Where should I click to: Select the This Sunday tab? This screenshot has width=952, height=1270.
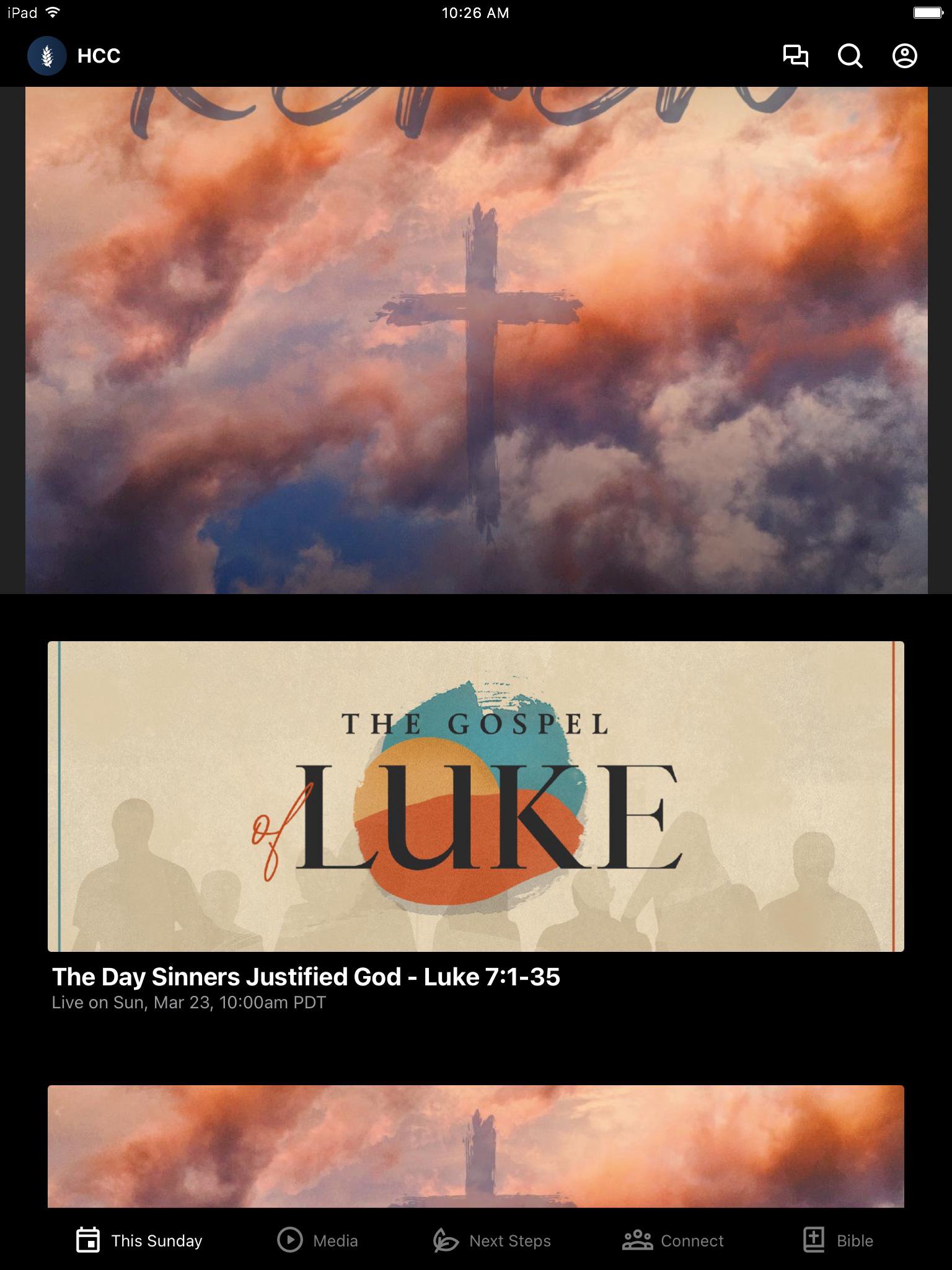[x=139, y=1240]
